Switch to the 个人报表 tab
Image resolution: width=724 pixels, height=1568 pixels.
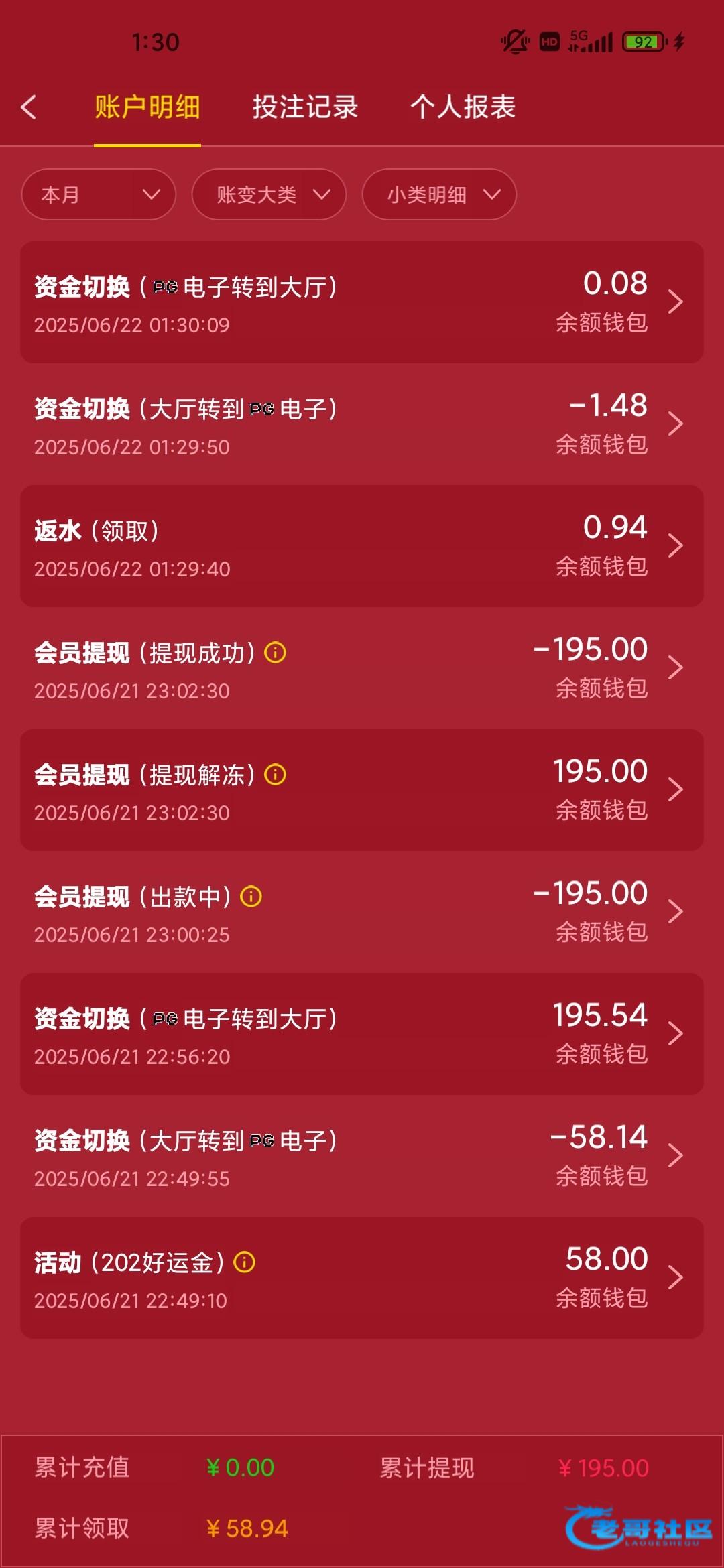(x=463, y=107)
